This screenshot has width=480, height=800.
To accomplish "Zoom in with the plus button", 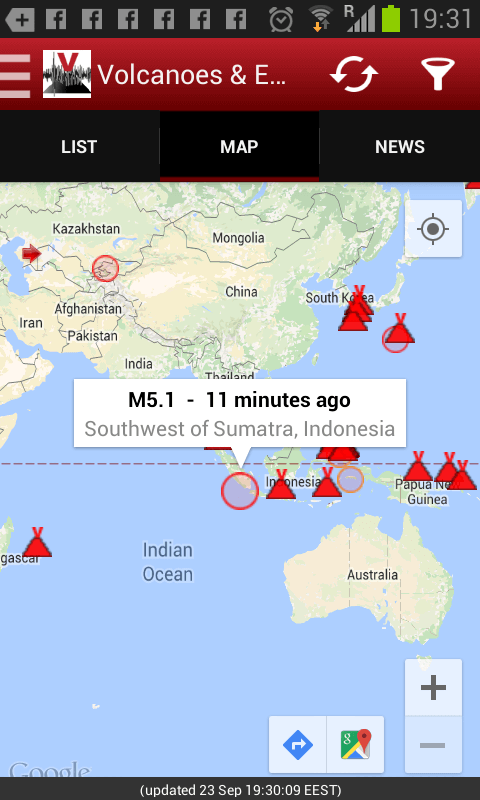I will tap(434, 688).
